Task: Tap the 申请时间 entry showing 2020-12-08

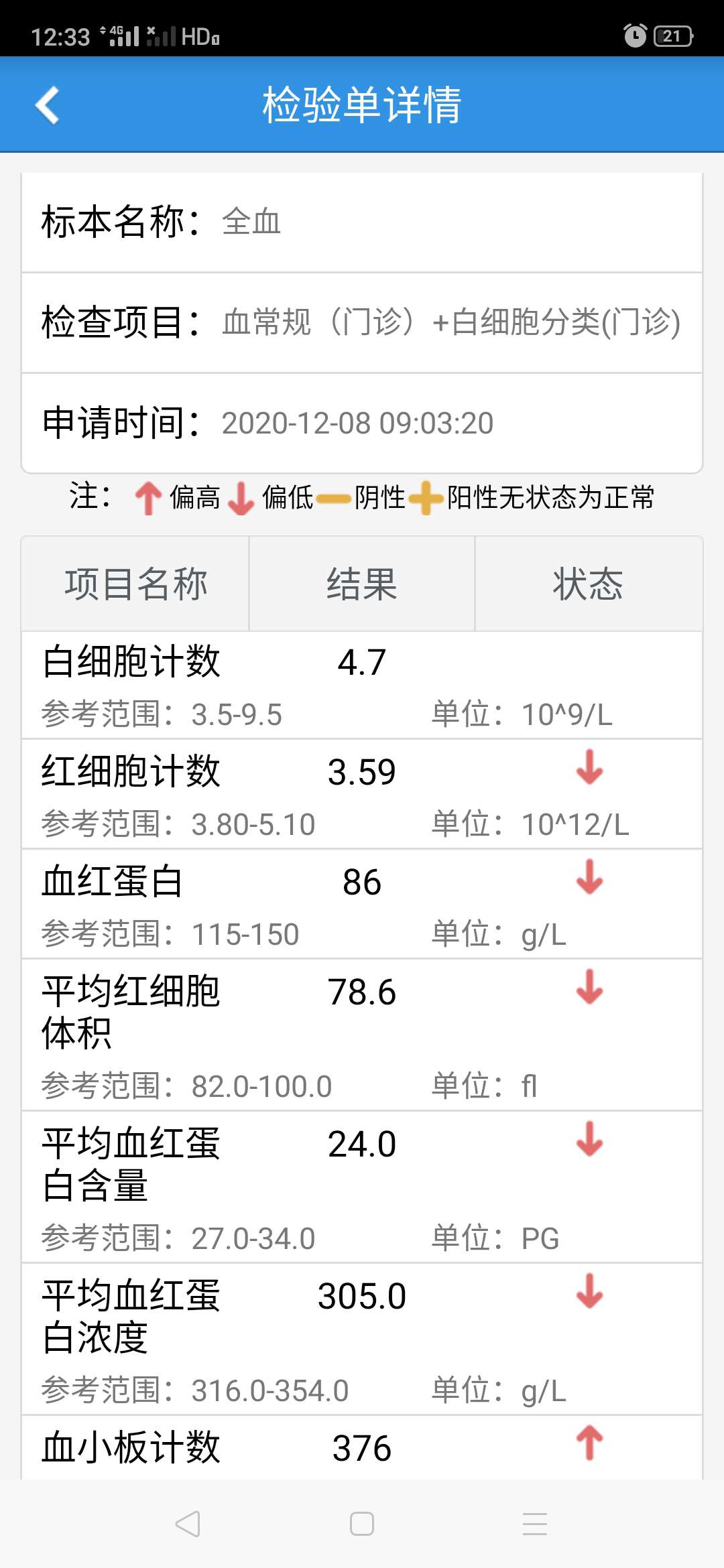Action: click(x=362, y=422)
